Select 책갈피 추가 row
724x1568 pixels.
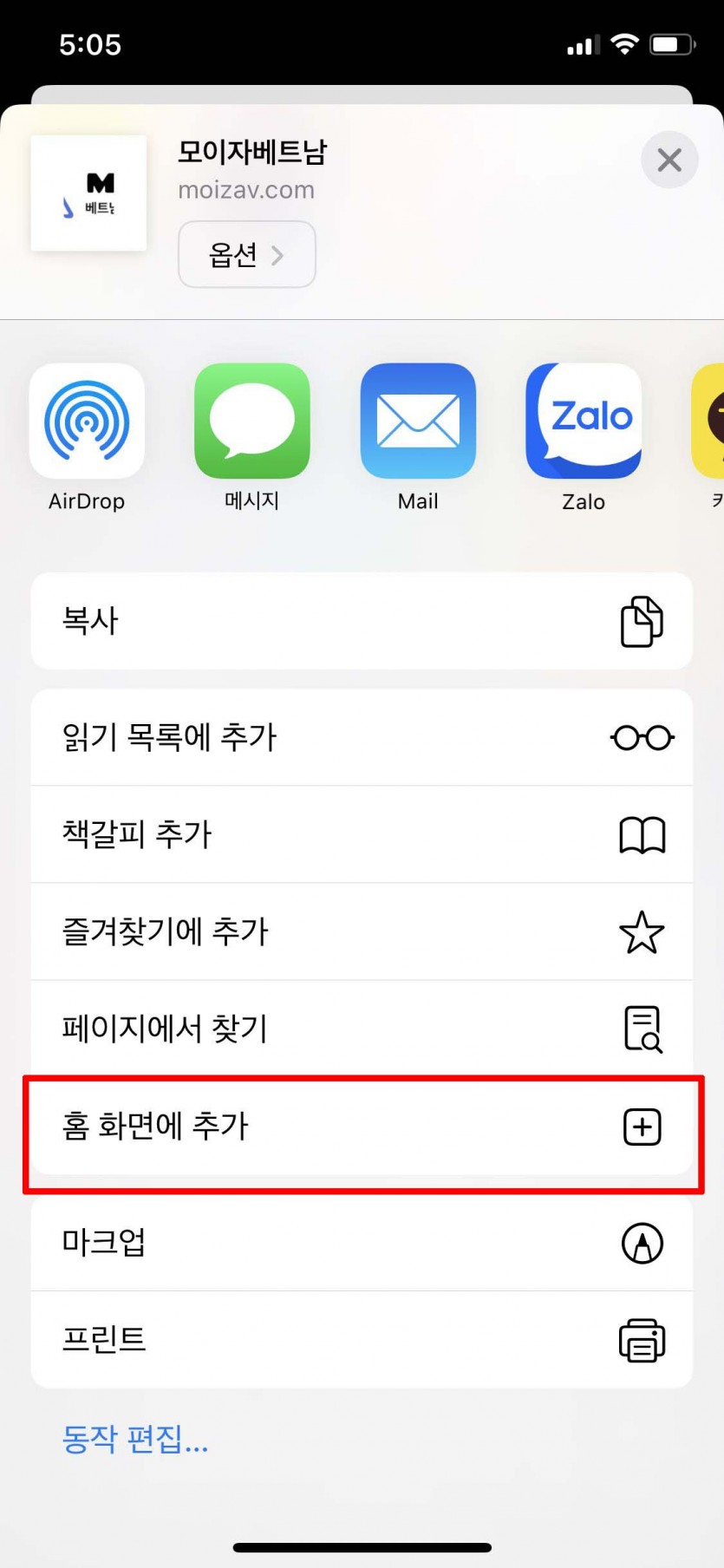[362, 835]
